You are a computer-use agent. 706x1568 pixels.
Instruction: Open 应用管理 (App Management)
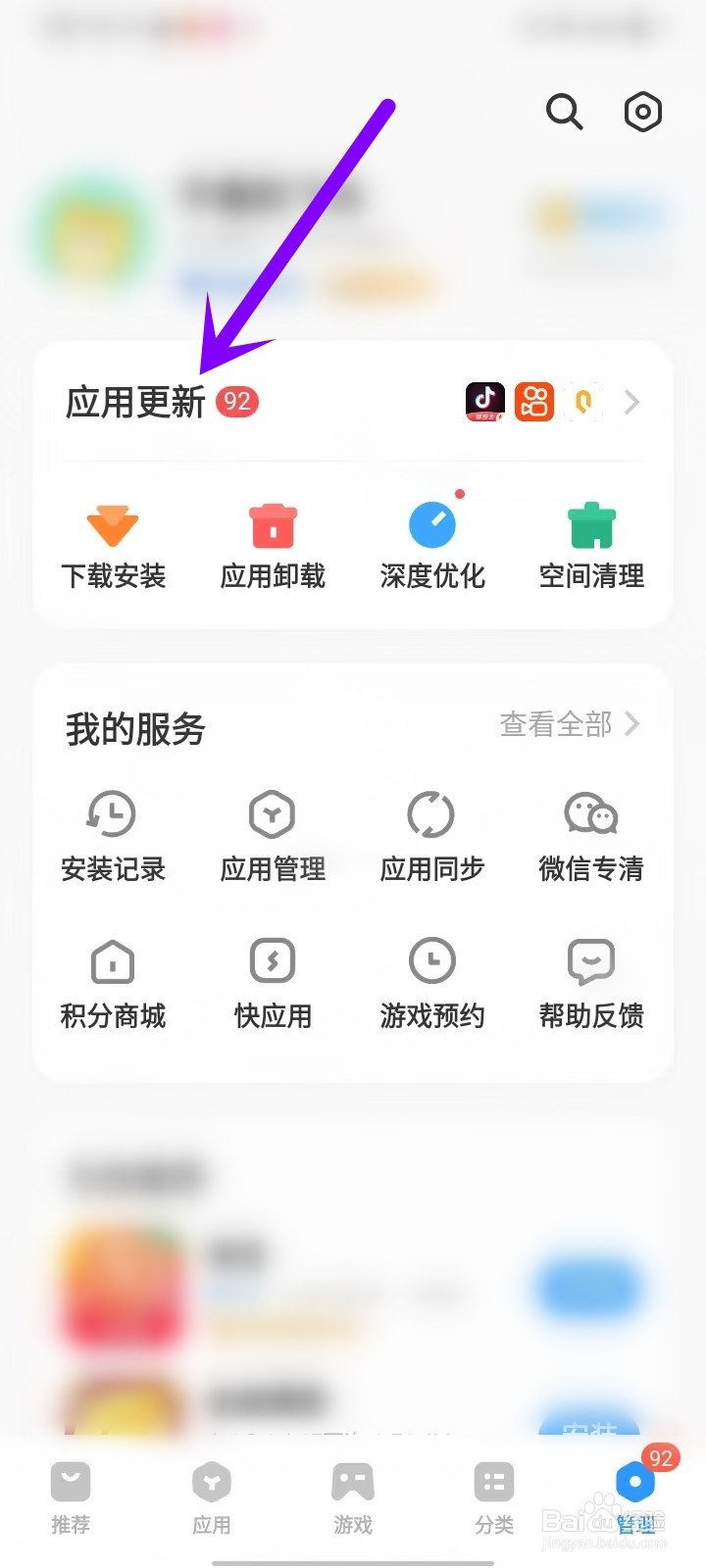(272, 833)
